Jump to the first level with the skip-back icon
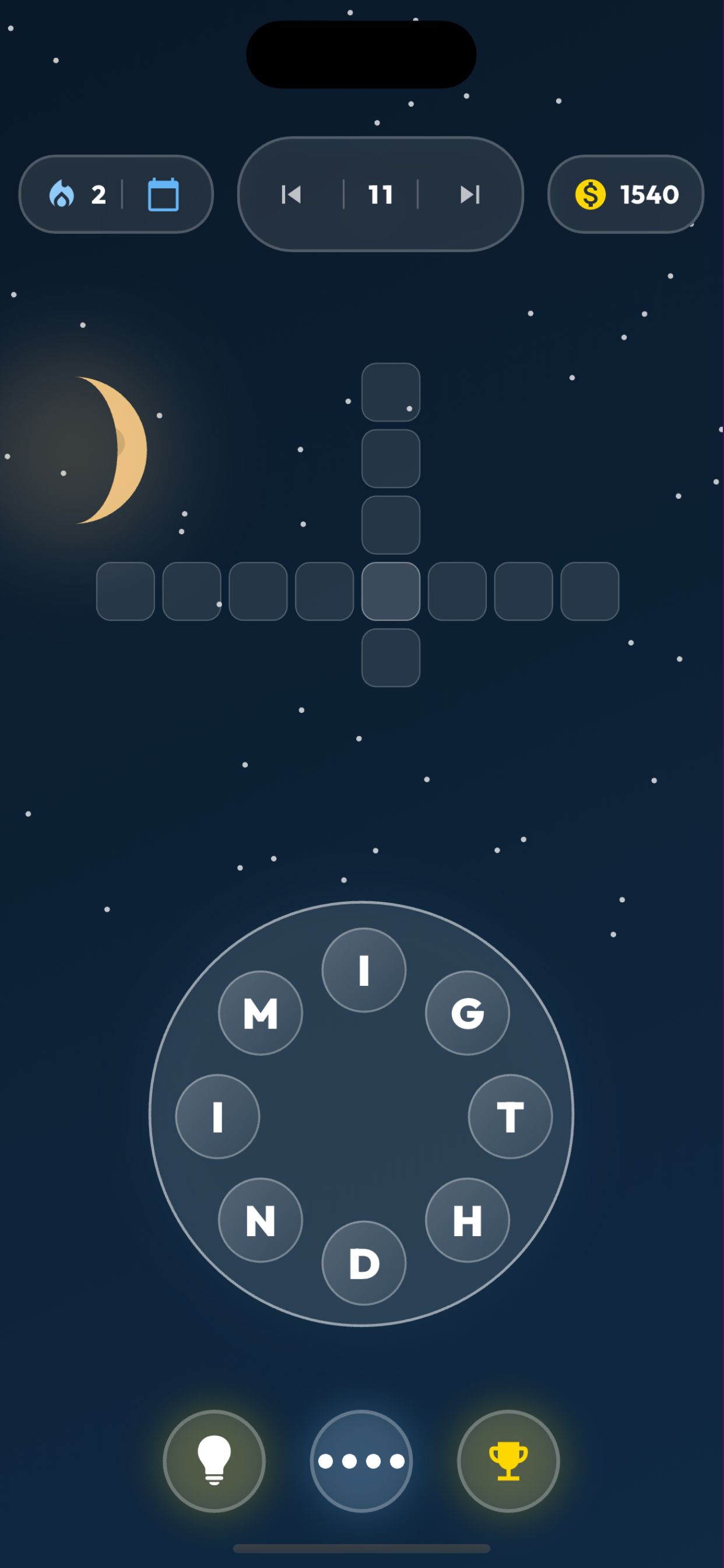This screenshot has width=724, height=1568. (291, 194)
